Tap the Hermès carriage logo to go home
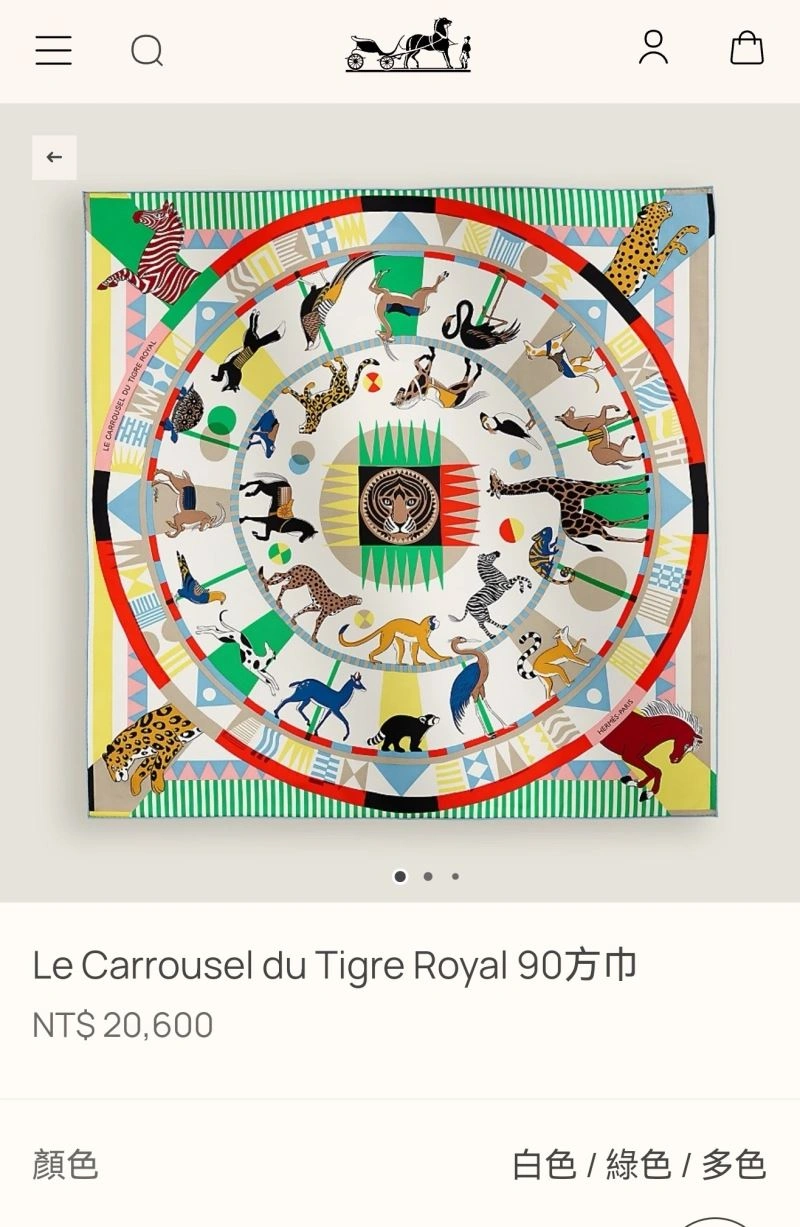 click(x=408, y=46)
